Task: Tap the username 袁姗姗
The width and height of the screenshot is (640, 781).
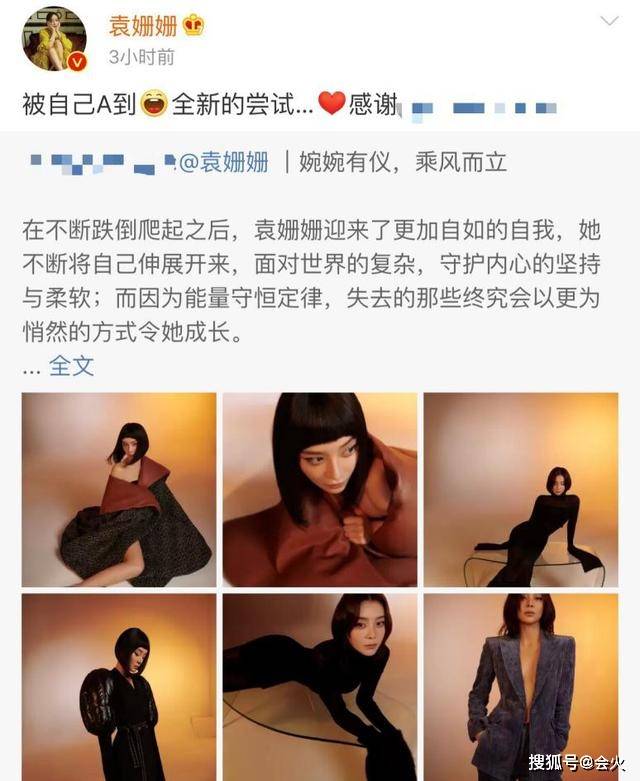Action: 143,25
